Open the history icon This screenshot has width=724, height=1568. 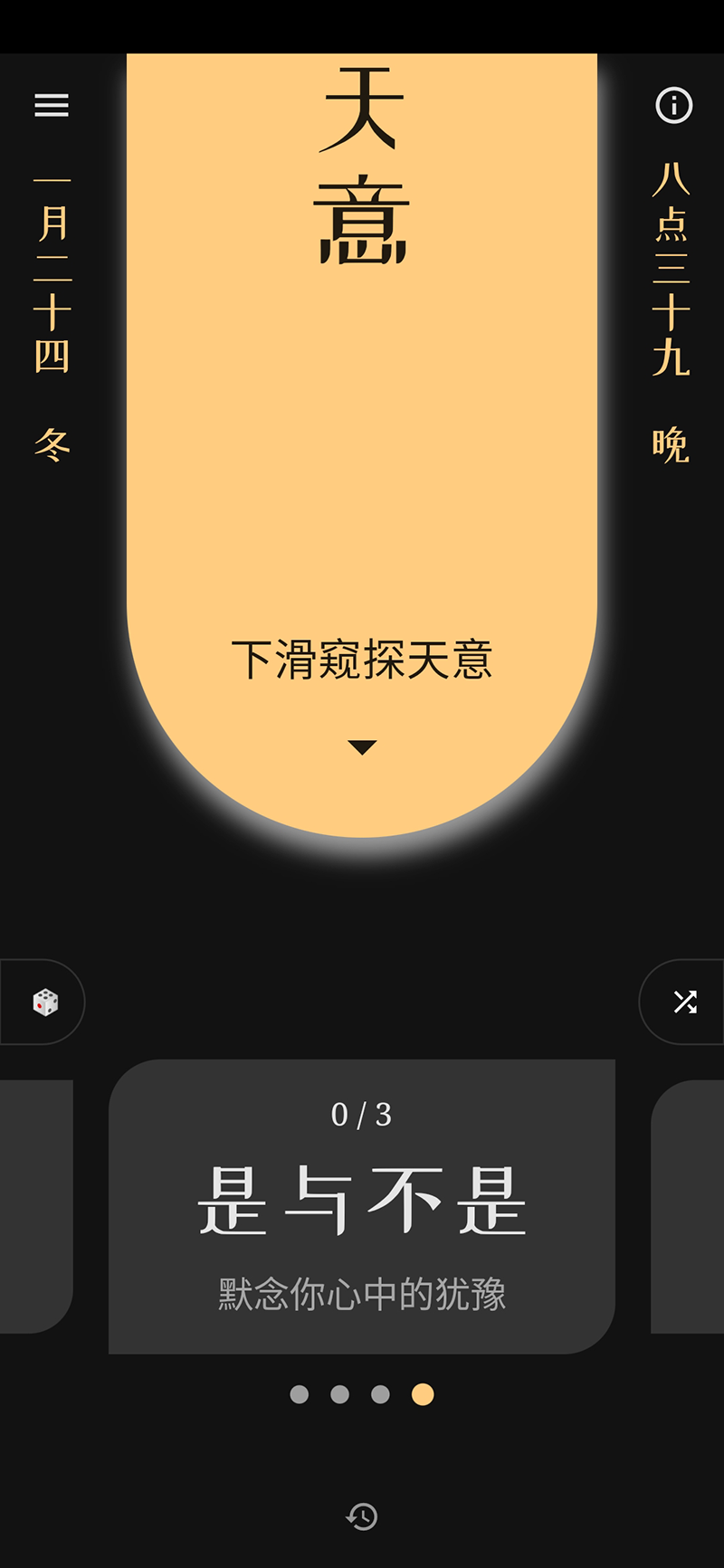362,1516
